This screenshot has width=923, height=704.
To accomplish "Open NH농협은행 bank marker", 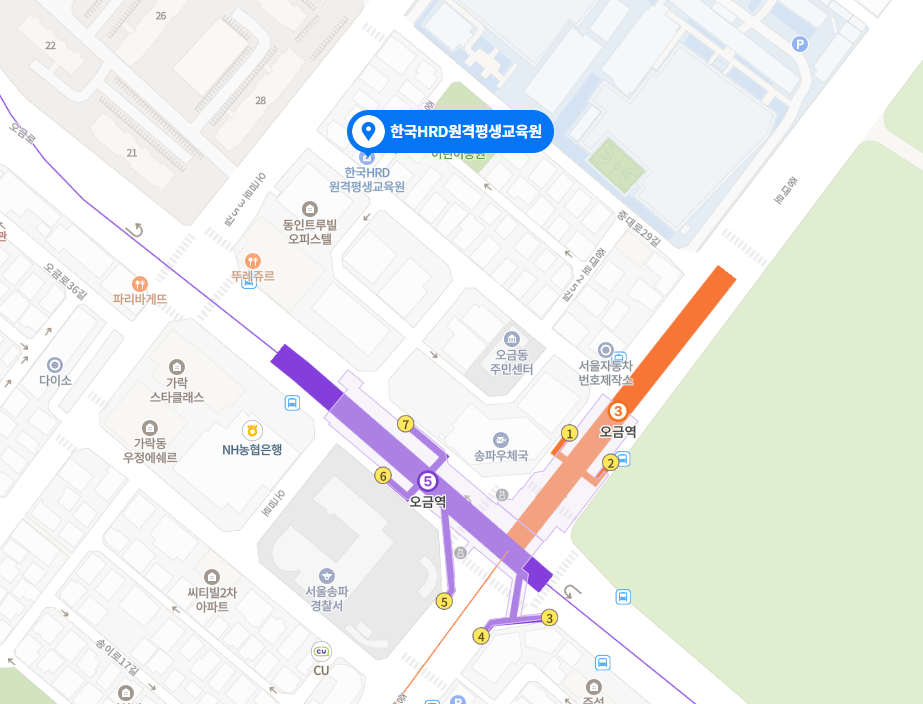I will [x=252, y=431].
